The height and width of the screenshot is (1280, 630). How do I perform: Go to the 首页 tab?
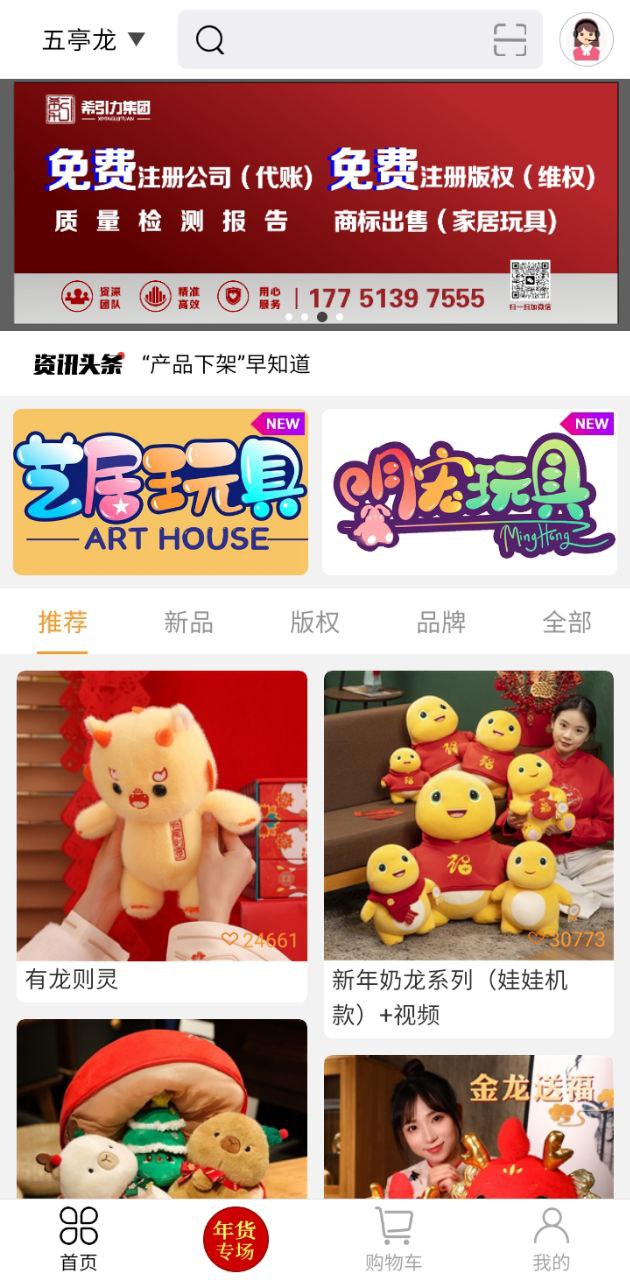coord(79,1238)
